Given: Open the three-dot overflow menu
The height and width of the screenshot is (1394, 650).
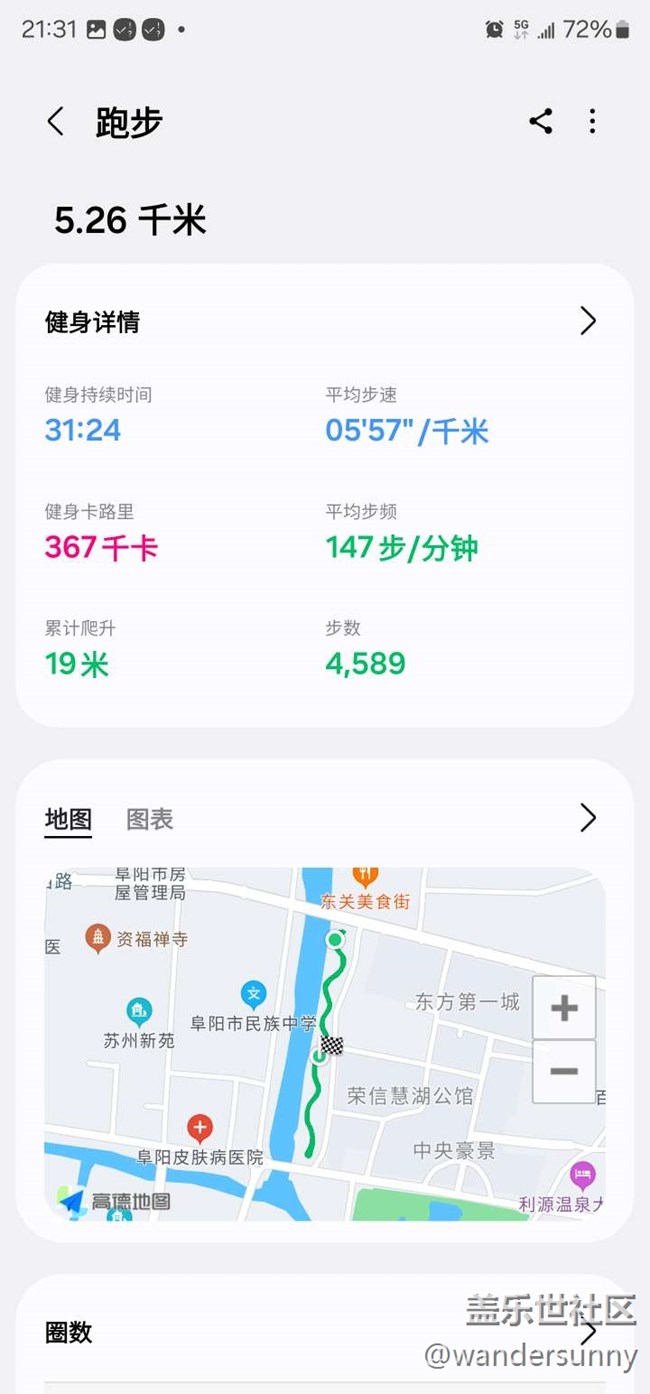Looking at the screenshot, I should click(x=592, y=122).
